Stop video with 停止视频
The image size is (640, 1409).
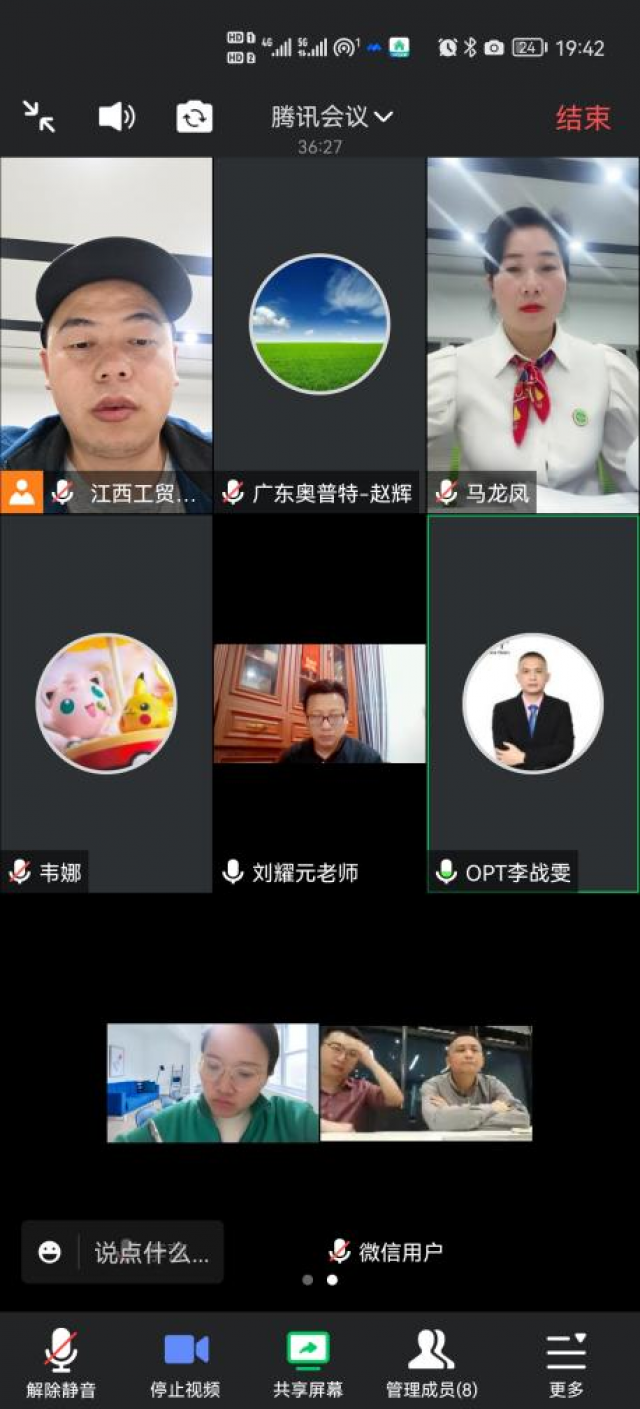(185, 1362)
